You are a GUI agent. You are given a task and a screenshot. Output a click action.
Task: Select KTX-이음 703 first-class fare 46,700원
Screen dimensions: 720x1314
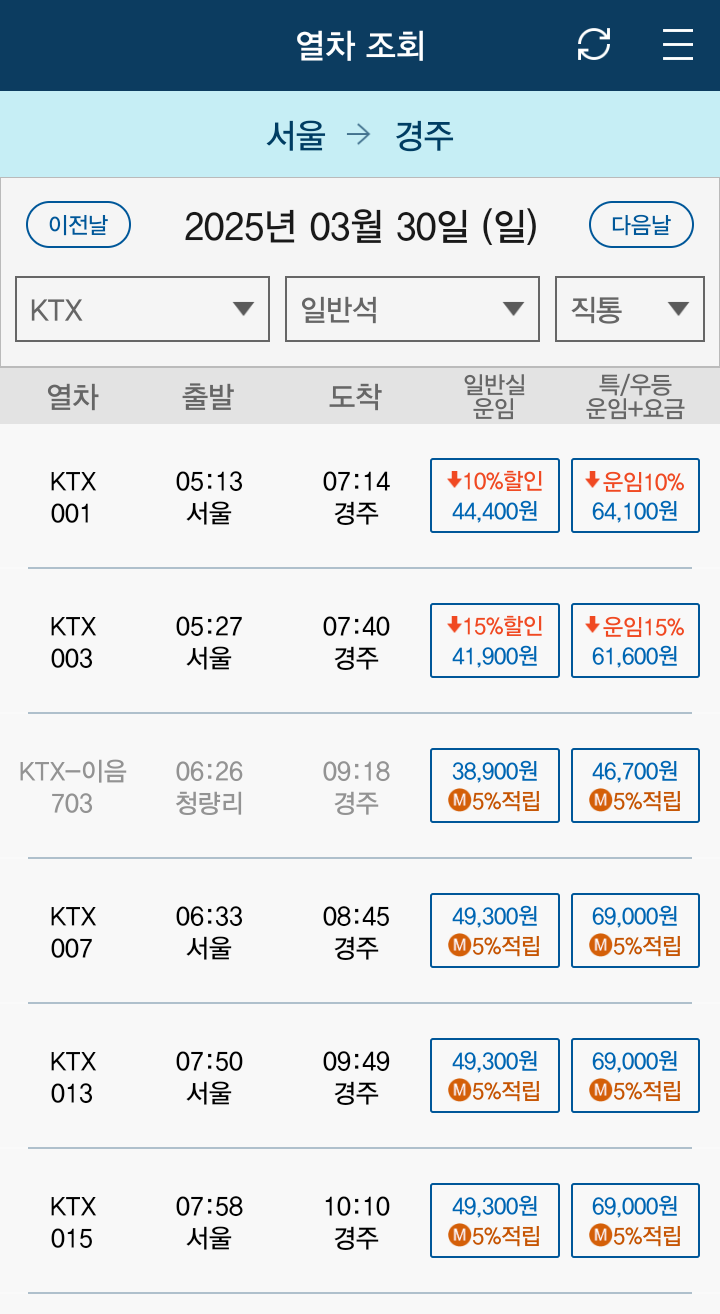click(x=635, y=786)
